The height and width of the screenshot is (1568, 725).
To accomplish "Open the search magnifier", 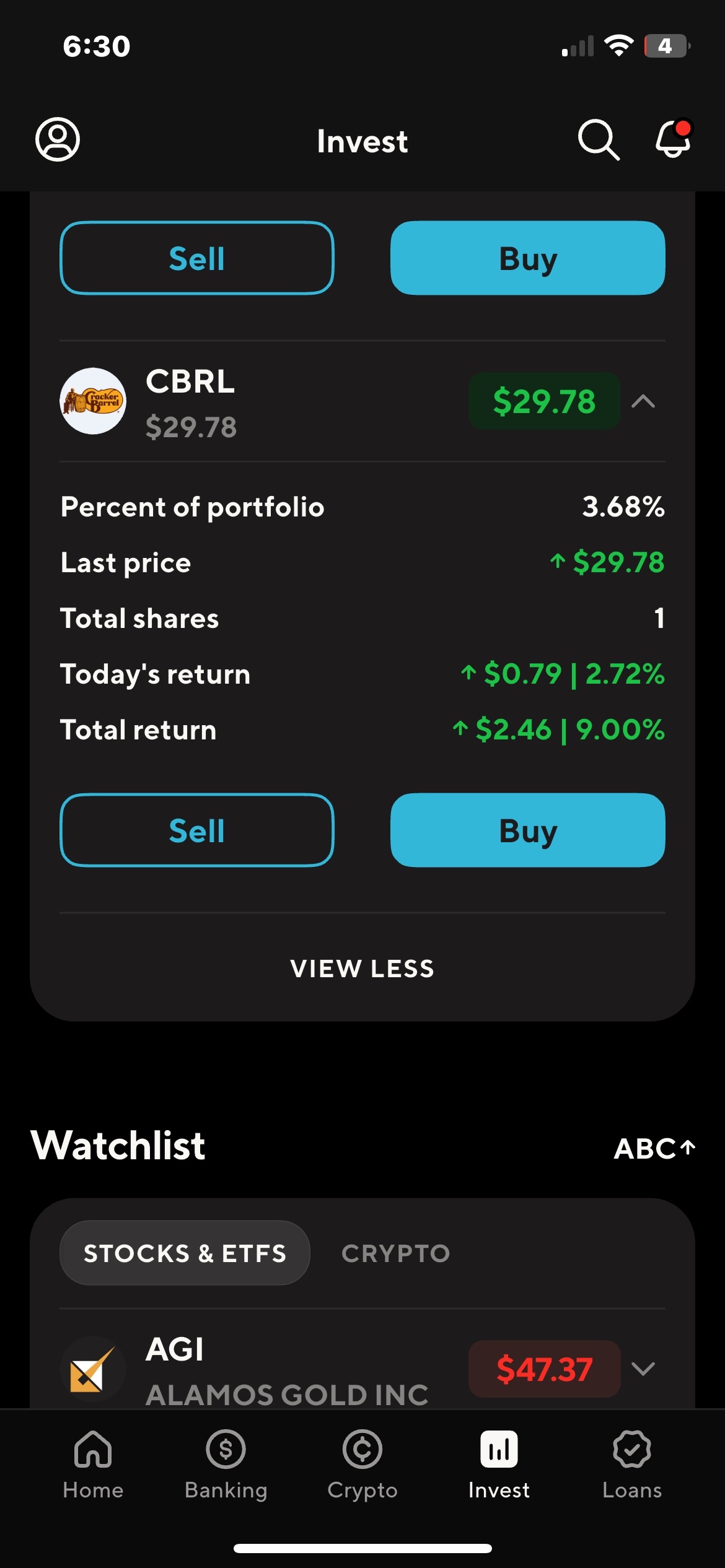I will [x=598, y=139].
